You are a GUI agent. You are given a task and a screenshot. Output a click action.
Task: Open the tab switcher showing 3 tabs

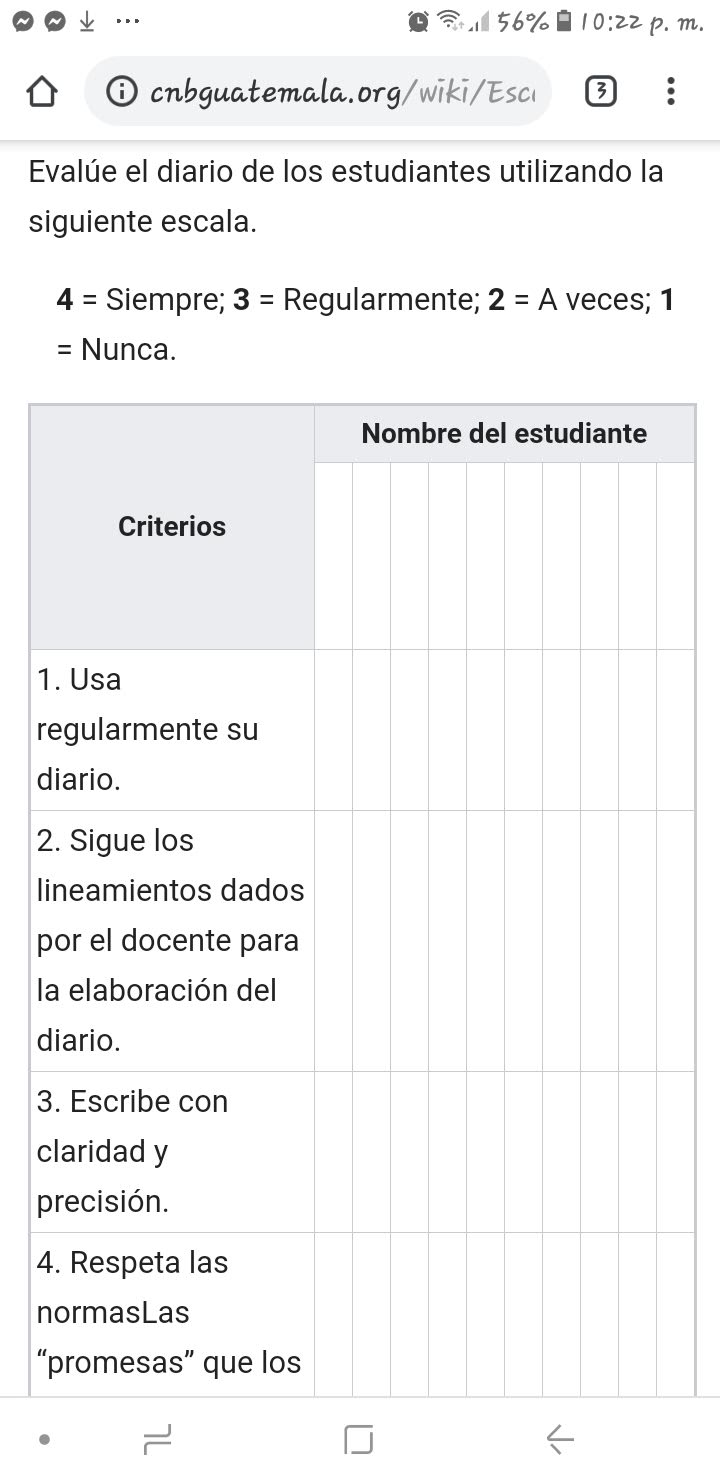pyautogui.click(x=600, y=91)
